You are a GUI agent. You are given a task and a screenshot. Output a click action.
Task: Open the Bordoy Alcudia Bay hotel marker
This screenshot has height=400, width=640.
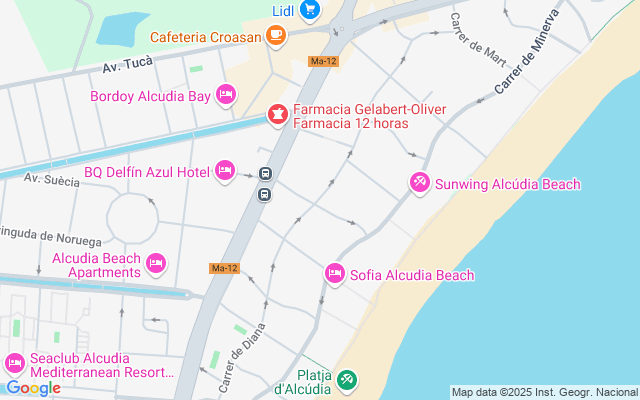tap(226, 96)
